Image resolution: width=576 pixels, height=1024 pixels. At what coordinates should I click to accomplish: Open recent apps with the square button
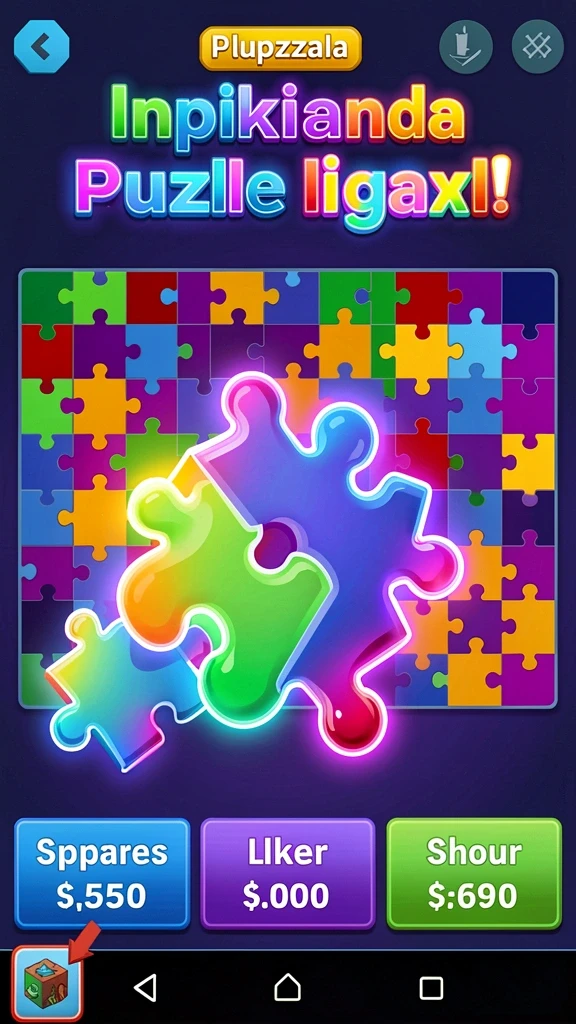tap(431, 987)
